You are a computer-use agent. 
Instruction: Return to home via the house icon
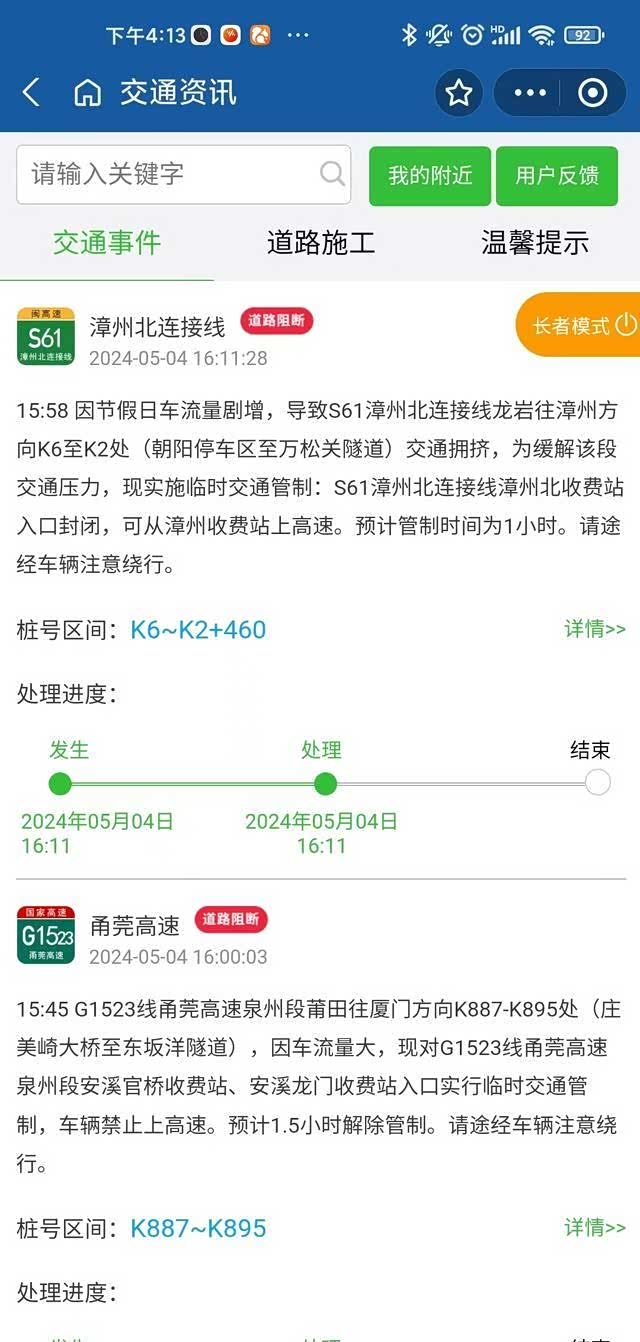click(x=87, y=93)
